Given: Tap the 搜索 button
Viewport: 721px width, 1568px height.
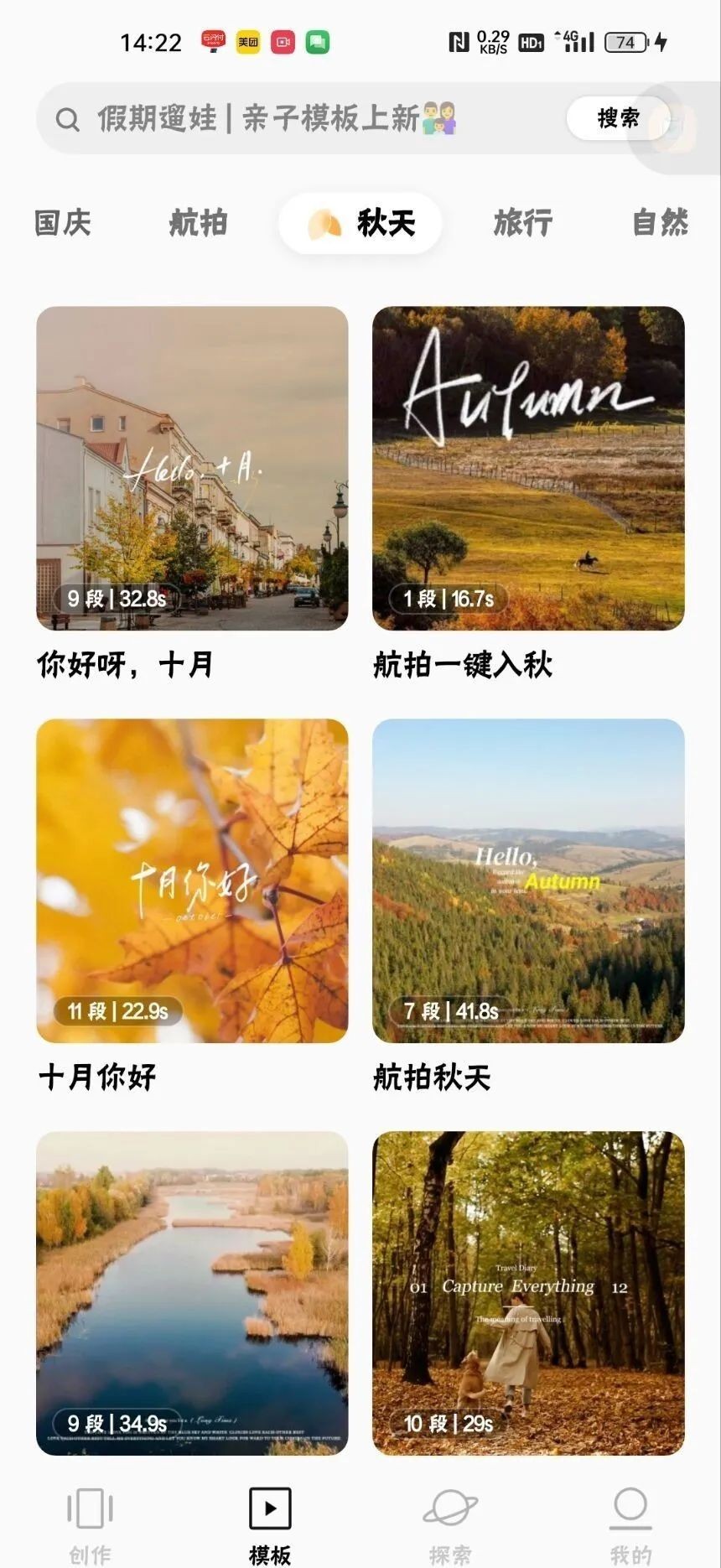Looking at the screenshot, I should coord(618,118).
